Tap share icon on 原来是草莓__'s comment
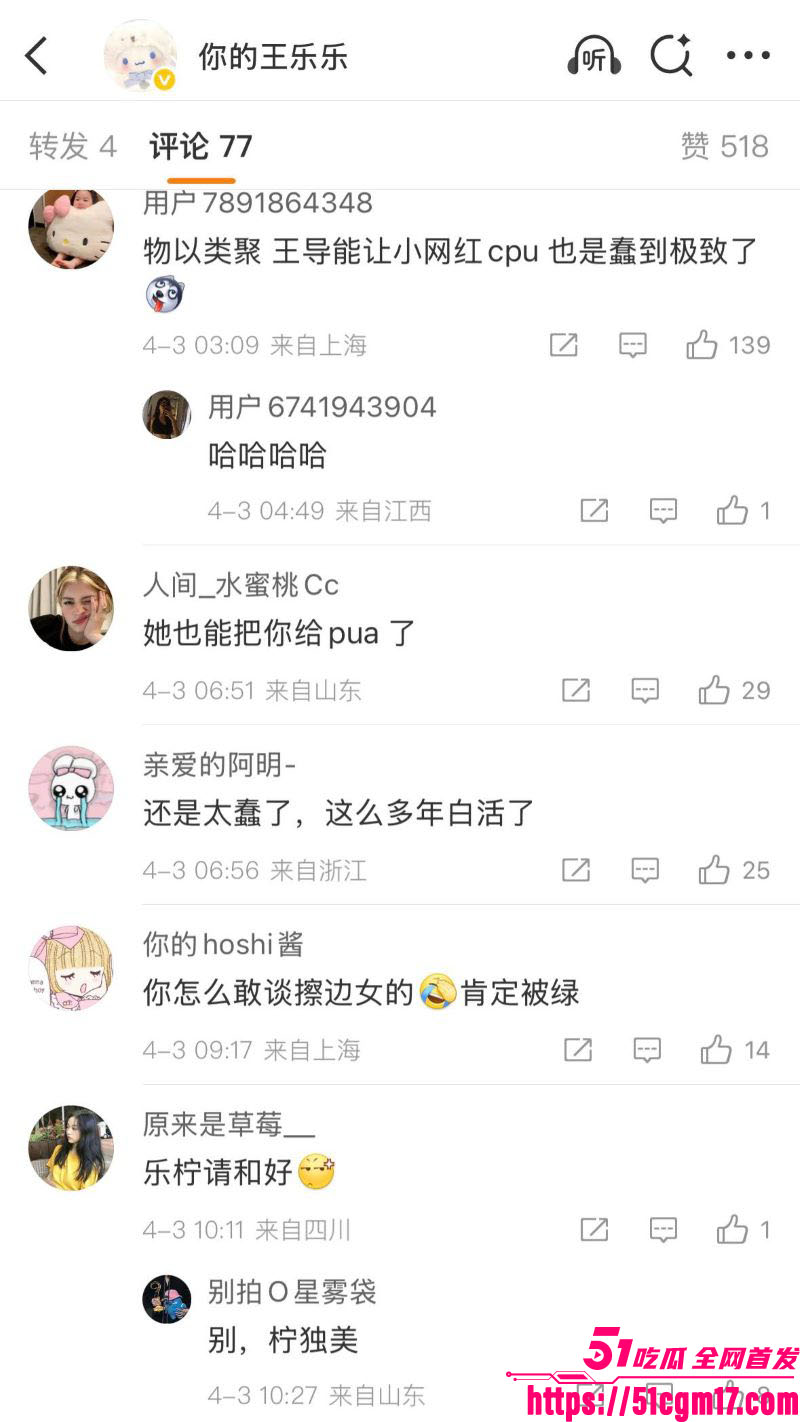 (595, 1230)
